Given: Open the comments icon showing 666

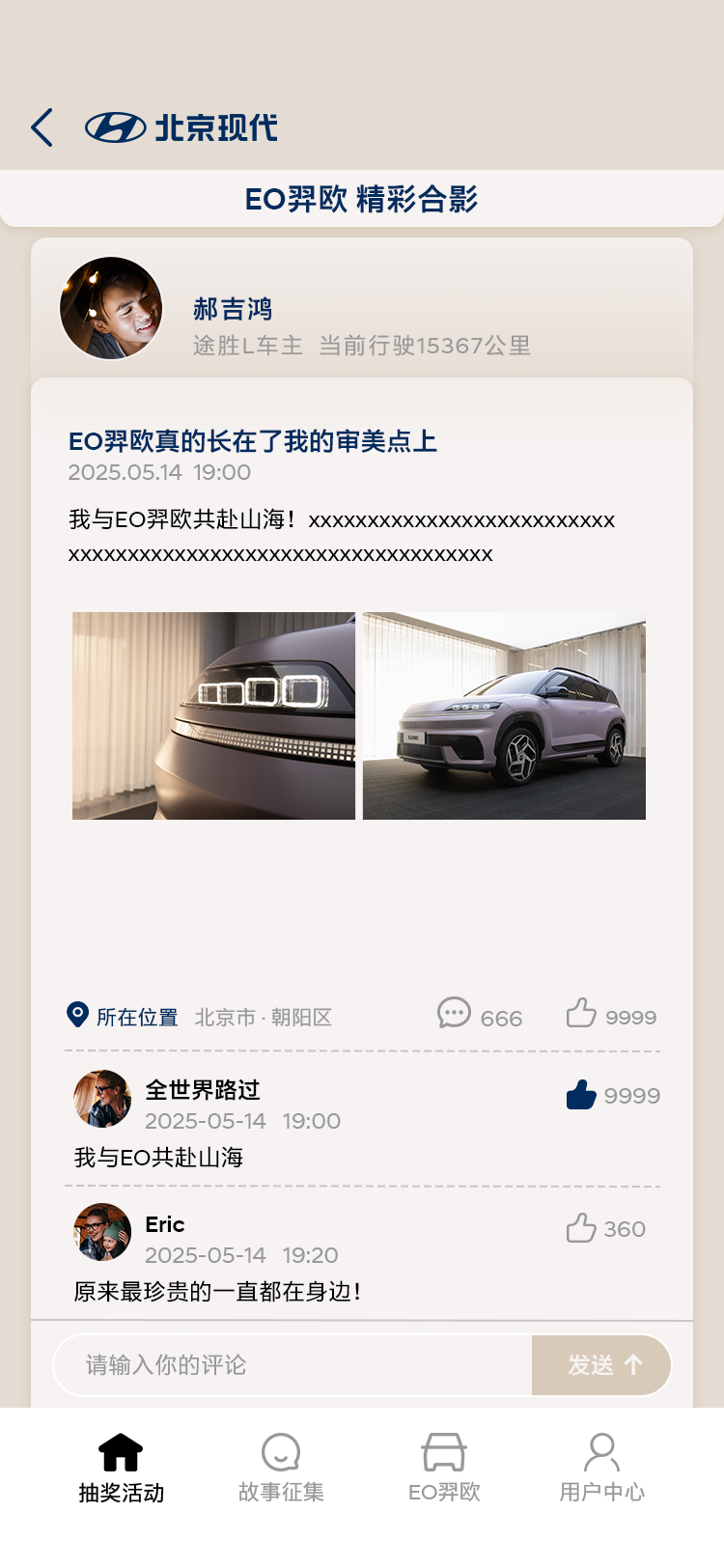Looking at the screenshot, I should (455, 1013).
